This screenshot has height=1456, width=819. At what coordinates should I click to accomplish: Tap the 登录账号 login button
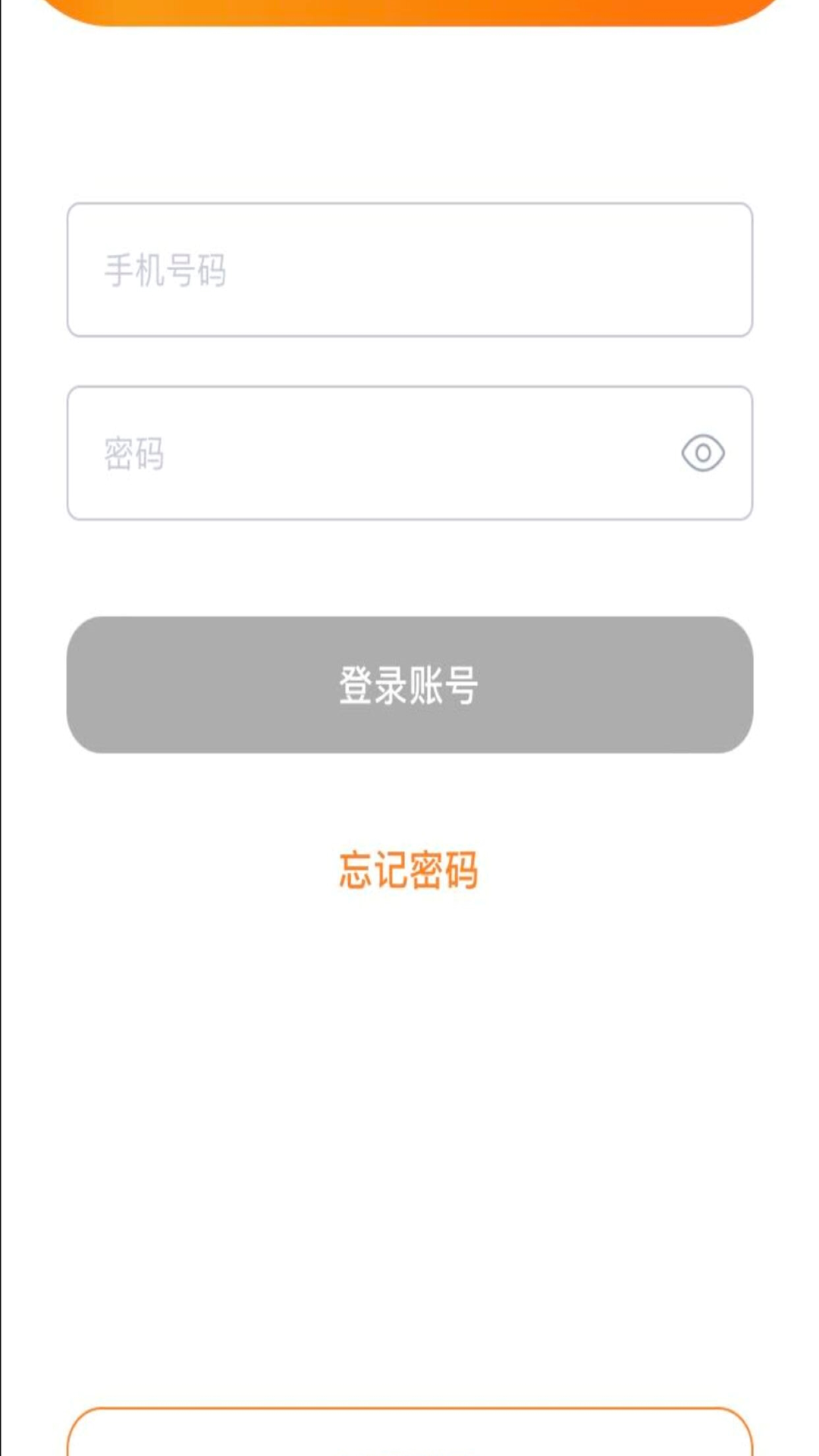(409, 685)
